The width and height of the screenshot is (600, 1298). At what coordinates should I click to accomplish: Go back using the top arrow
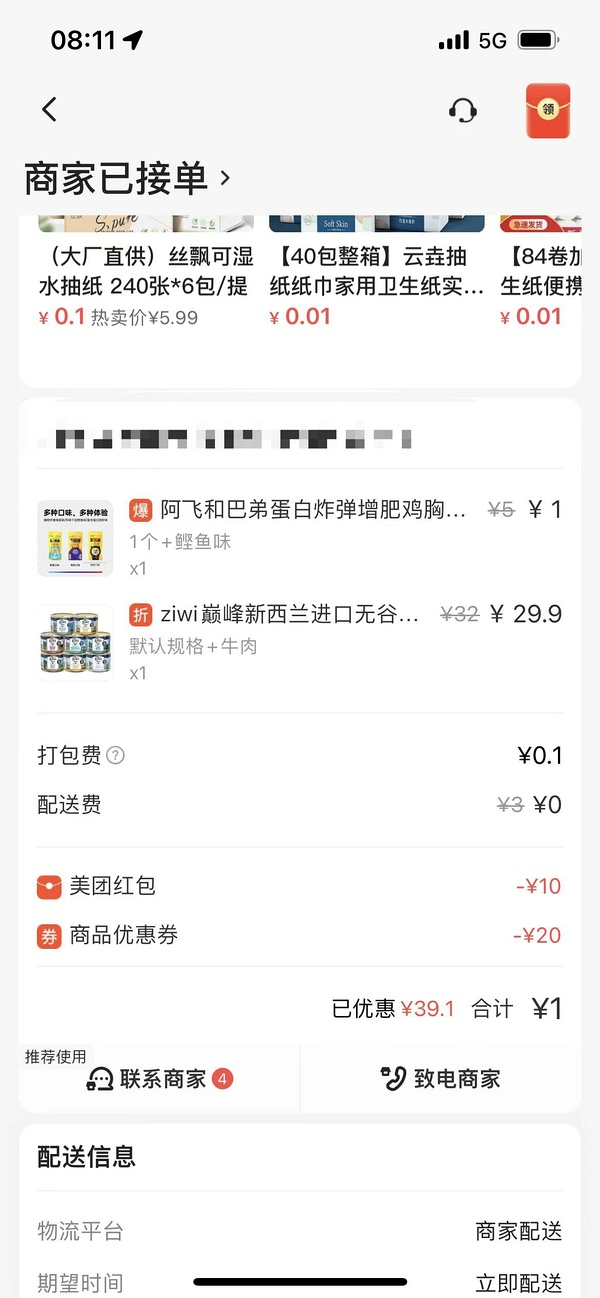coord(49,109)
